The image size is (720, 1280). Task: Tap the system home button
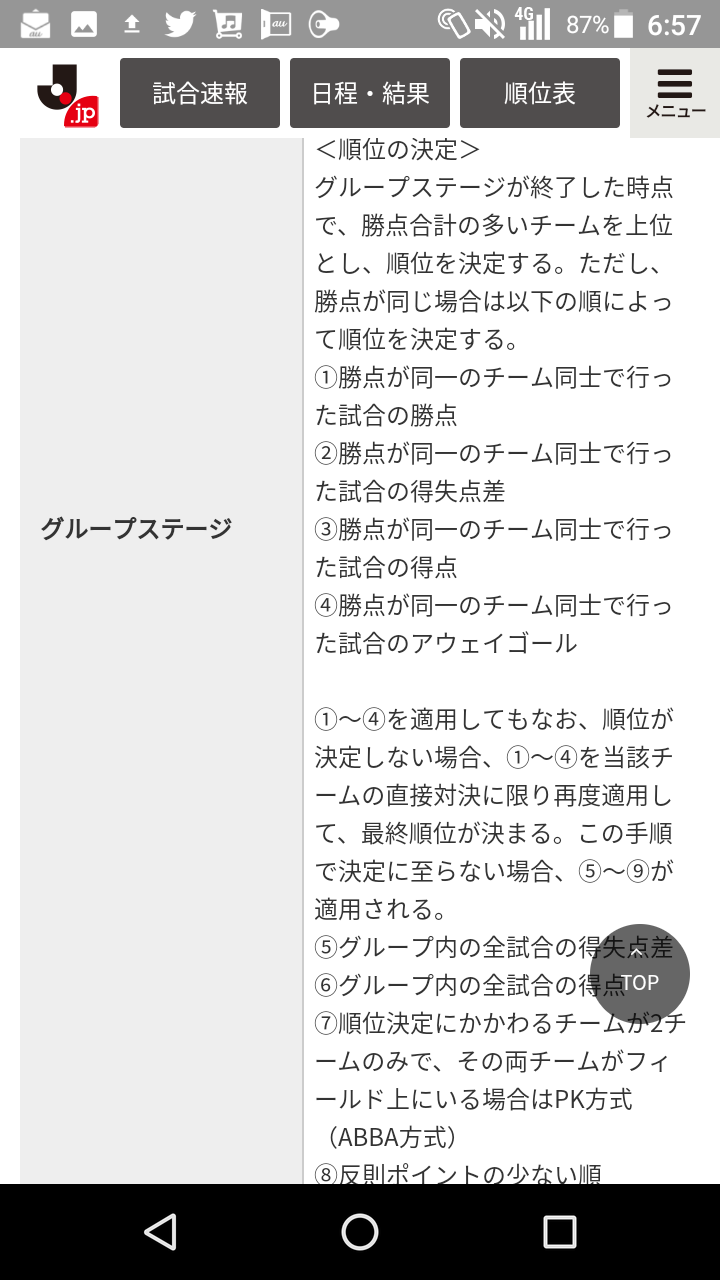(x=360, y=1232)
